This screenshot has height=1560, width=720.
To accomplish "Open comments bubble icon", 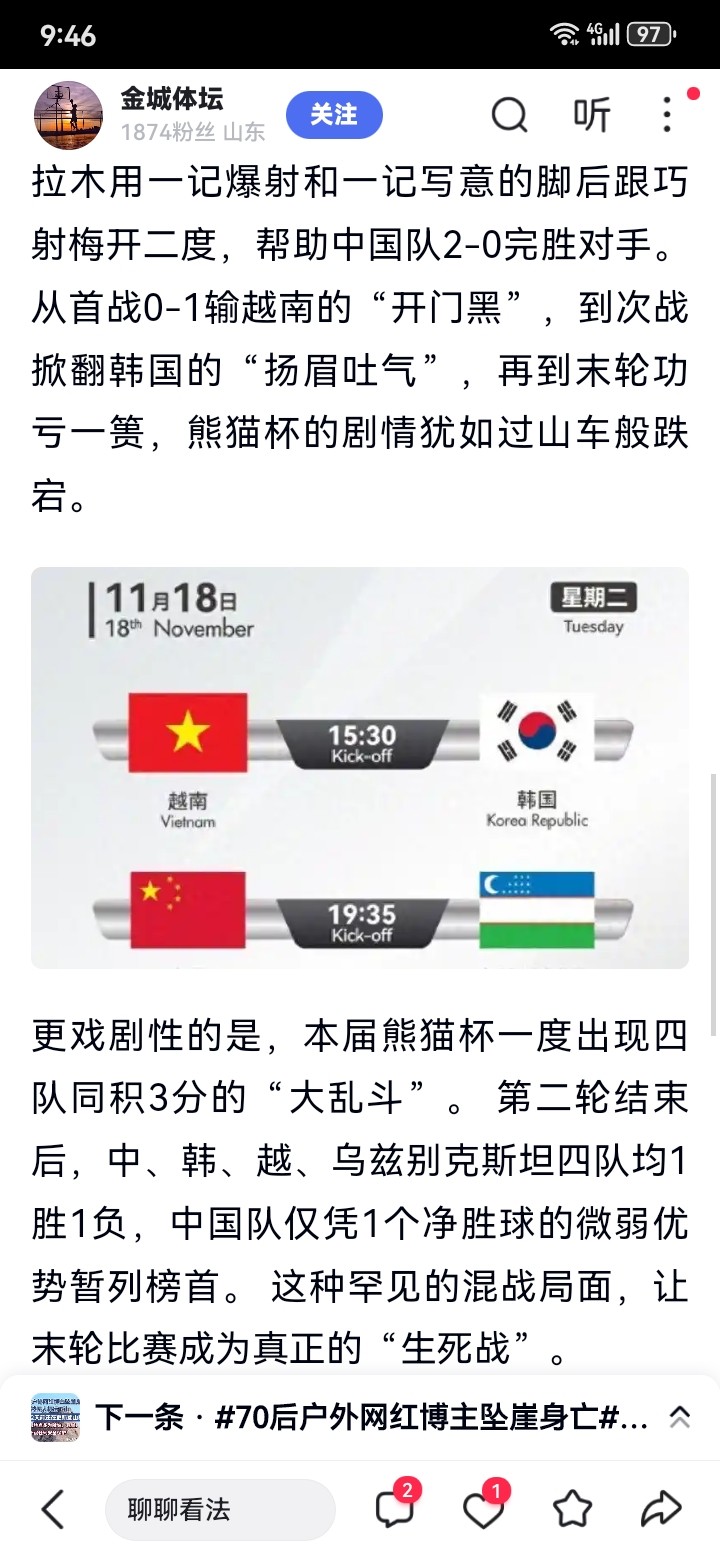I will [x=395, y=1509].
